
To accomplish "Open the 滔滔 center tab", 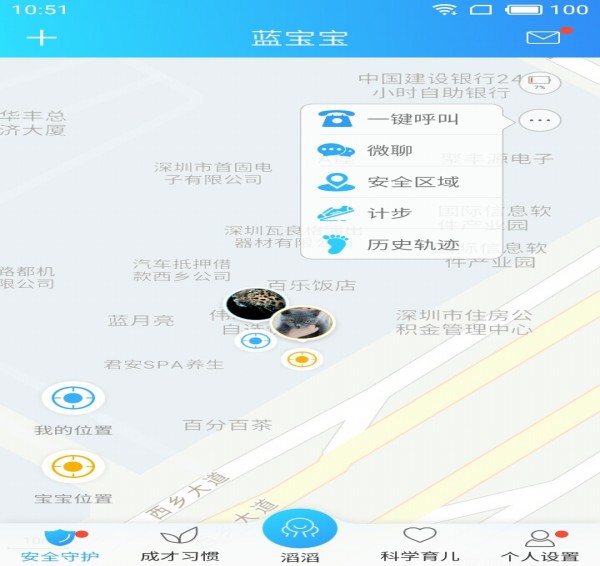I will pos(300,538).
